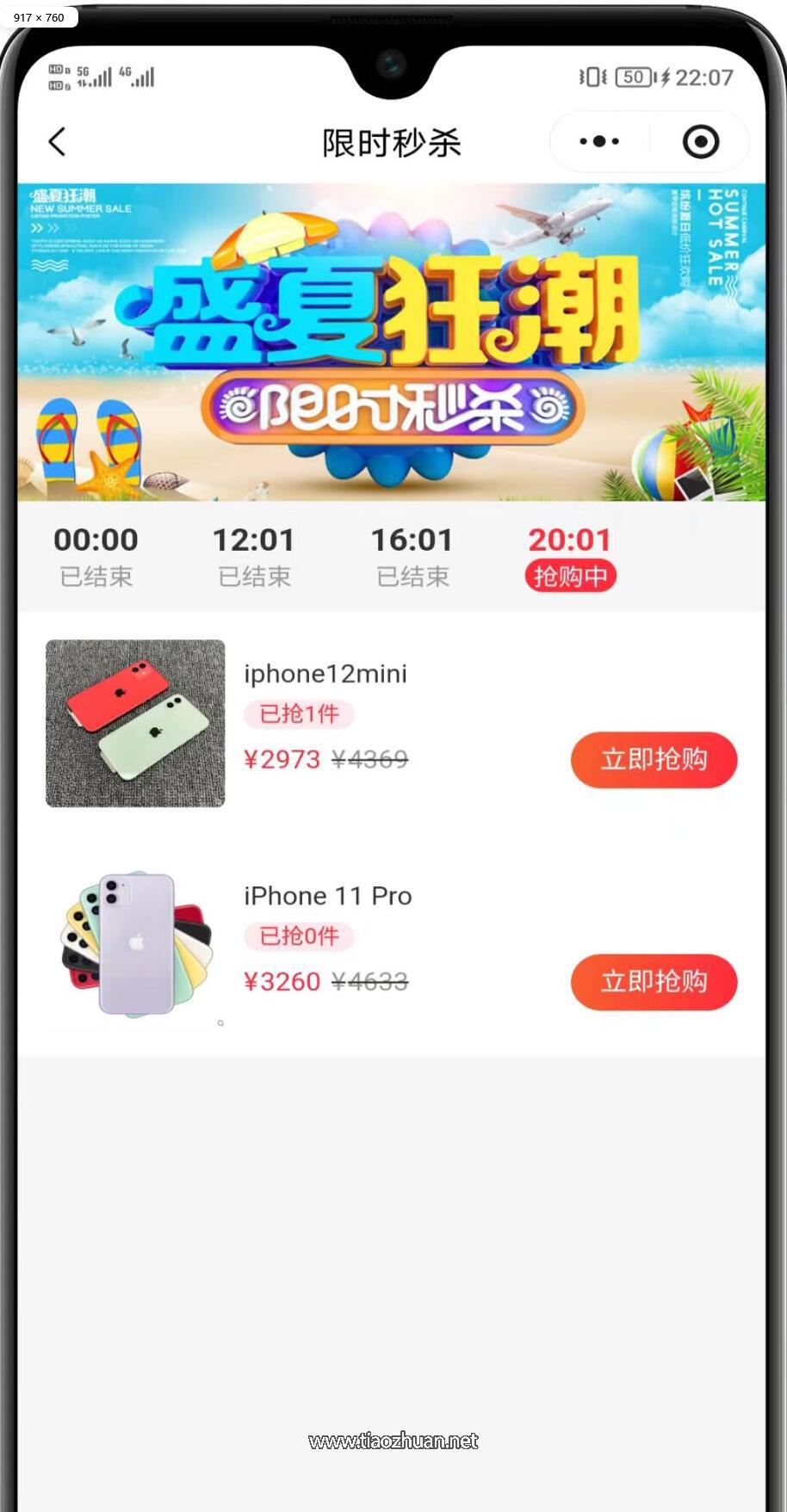
Task: Open the iphone12mini product thumbnail
Action: [x=134, y=723]
